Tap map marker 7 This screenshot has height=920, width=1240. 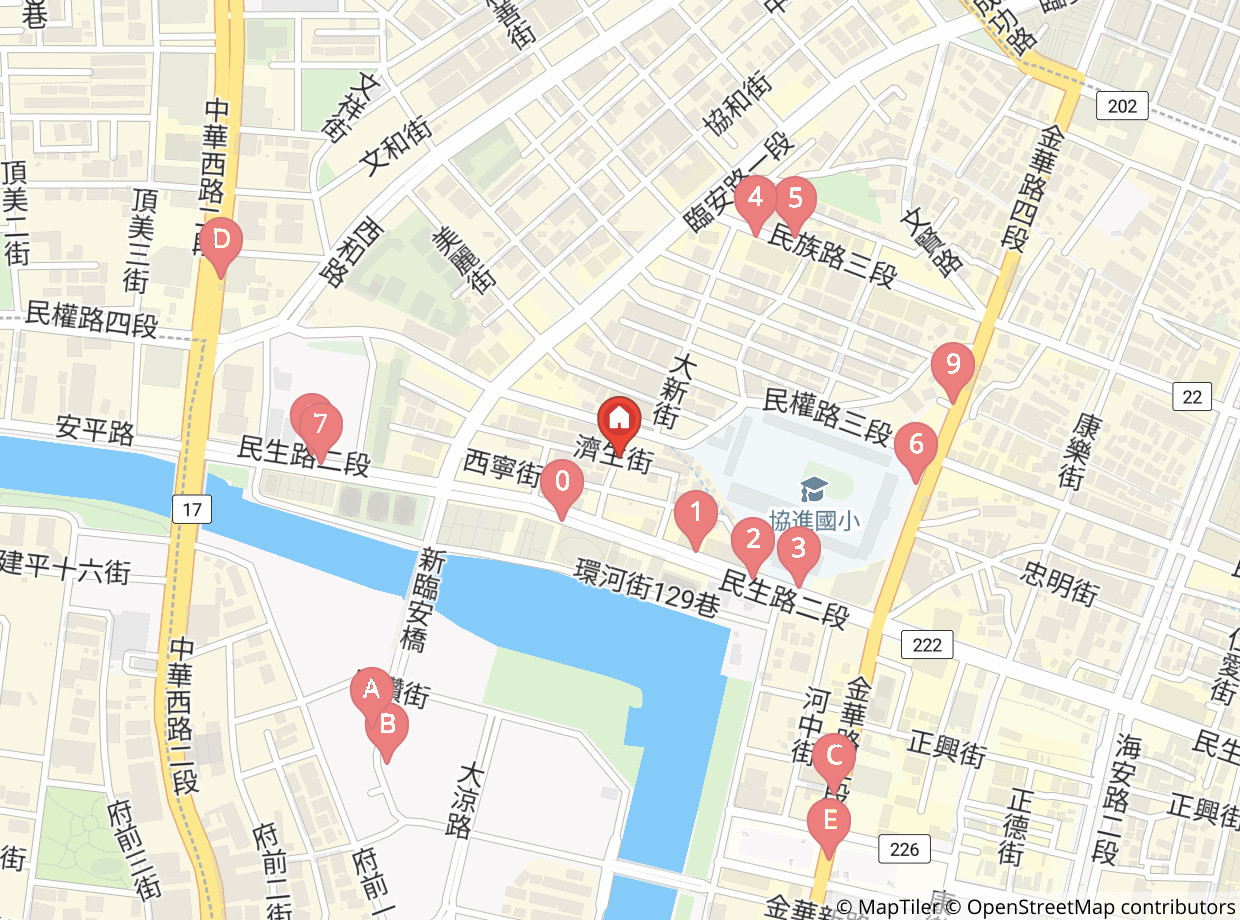(x=320, y=424)
